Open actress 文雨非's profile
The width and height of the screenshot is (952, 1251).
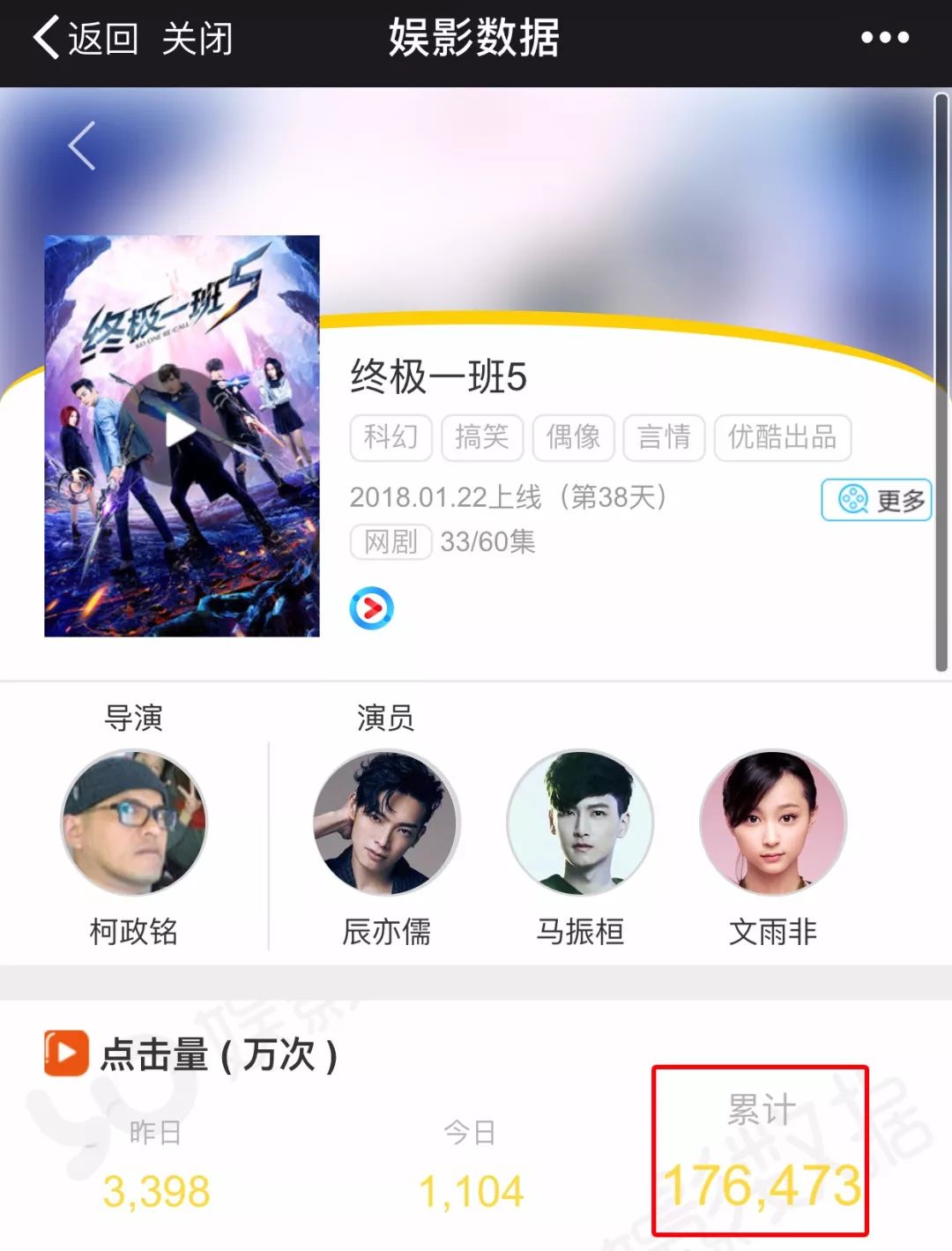tap(773, 823)
